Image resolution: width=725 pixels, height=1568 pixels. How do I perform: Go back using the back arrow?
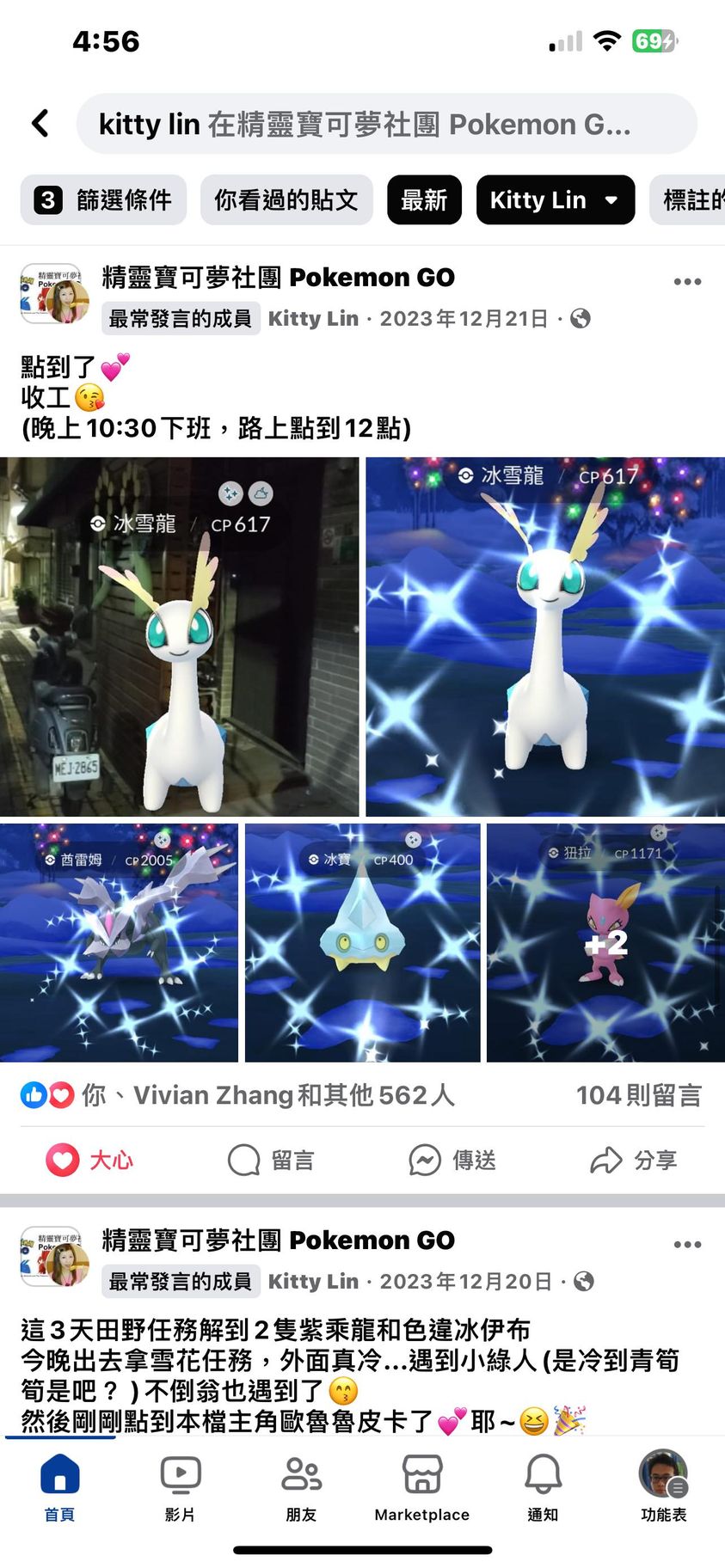point(40,124)
